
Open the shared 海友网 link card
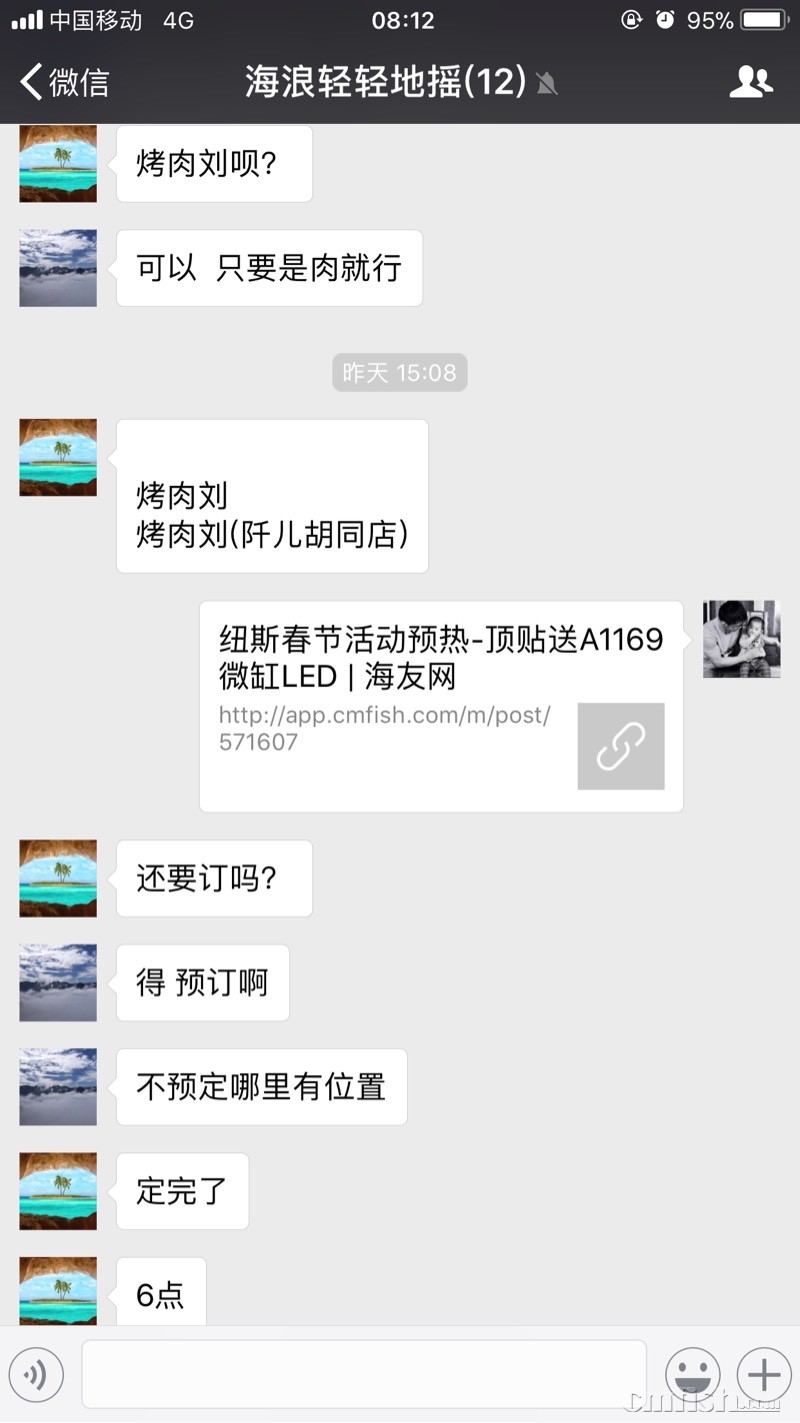coord(441,706)
